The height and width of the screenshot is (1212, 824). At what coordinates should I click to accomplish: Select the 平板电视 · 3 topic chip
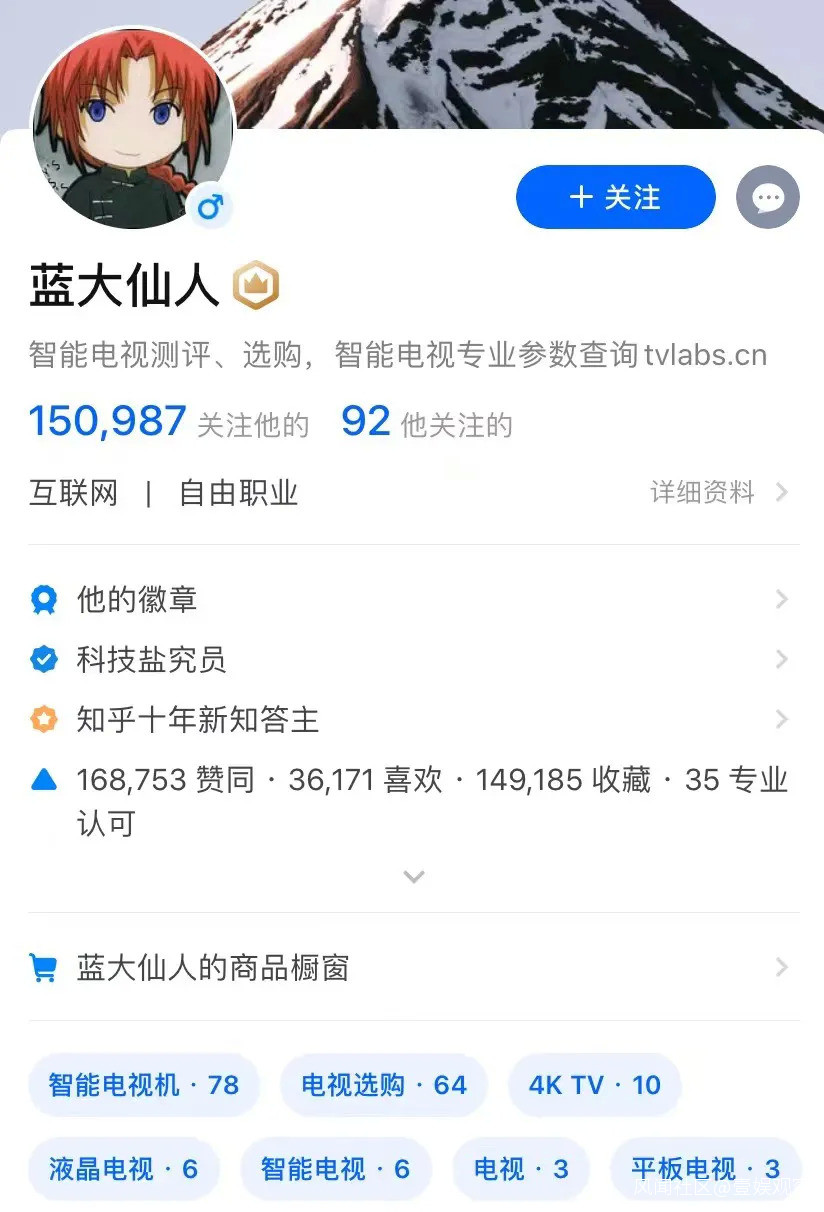tap(705, 1169)
